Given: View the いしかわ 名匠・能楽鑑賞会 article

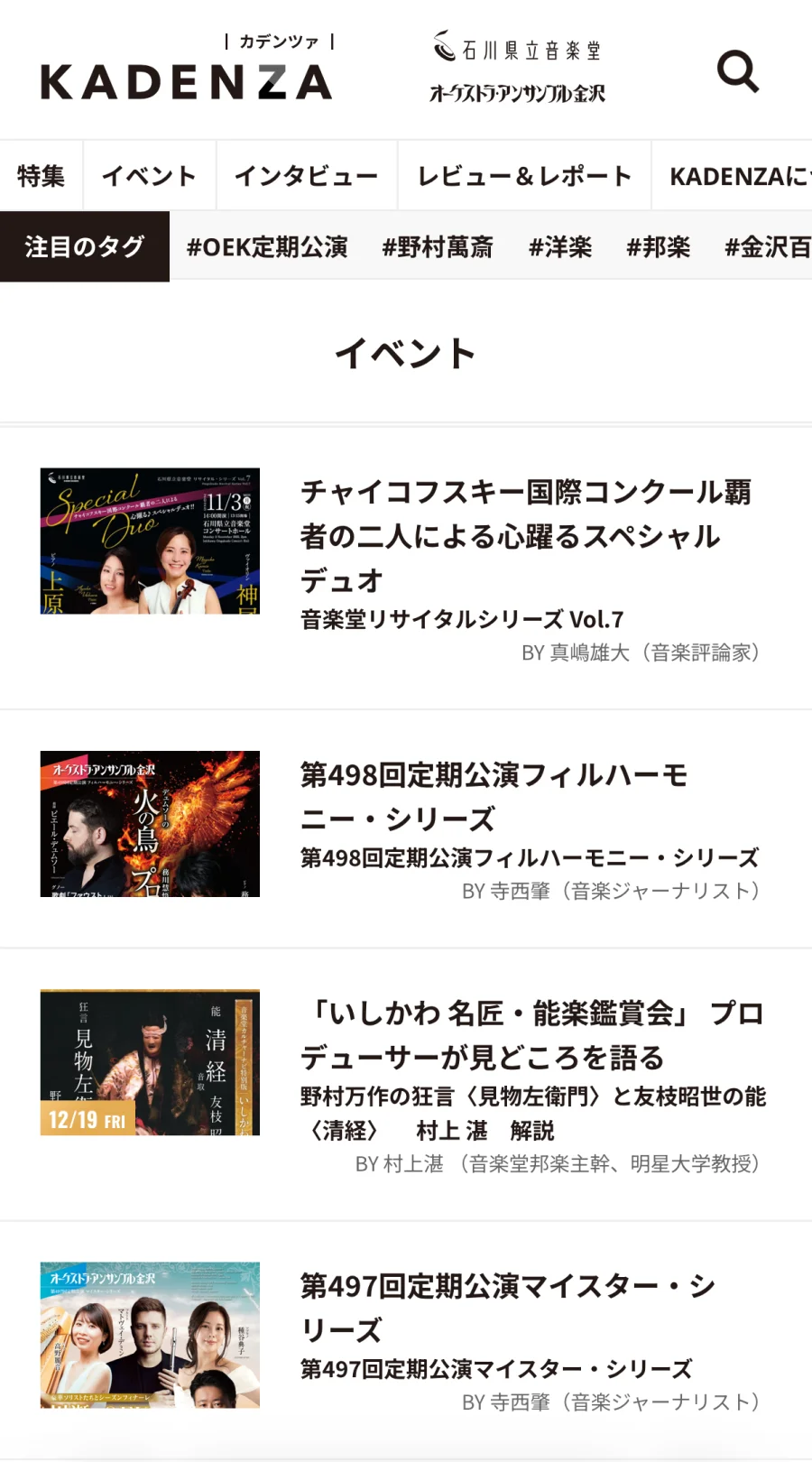Looking at the screenshot, I should coord(532,1034).
